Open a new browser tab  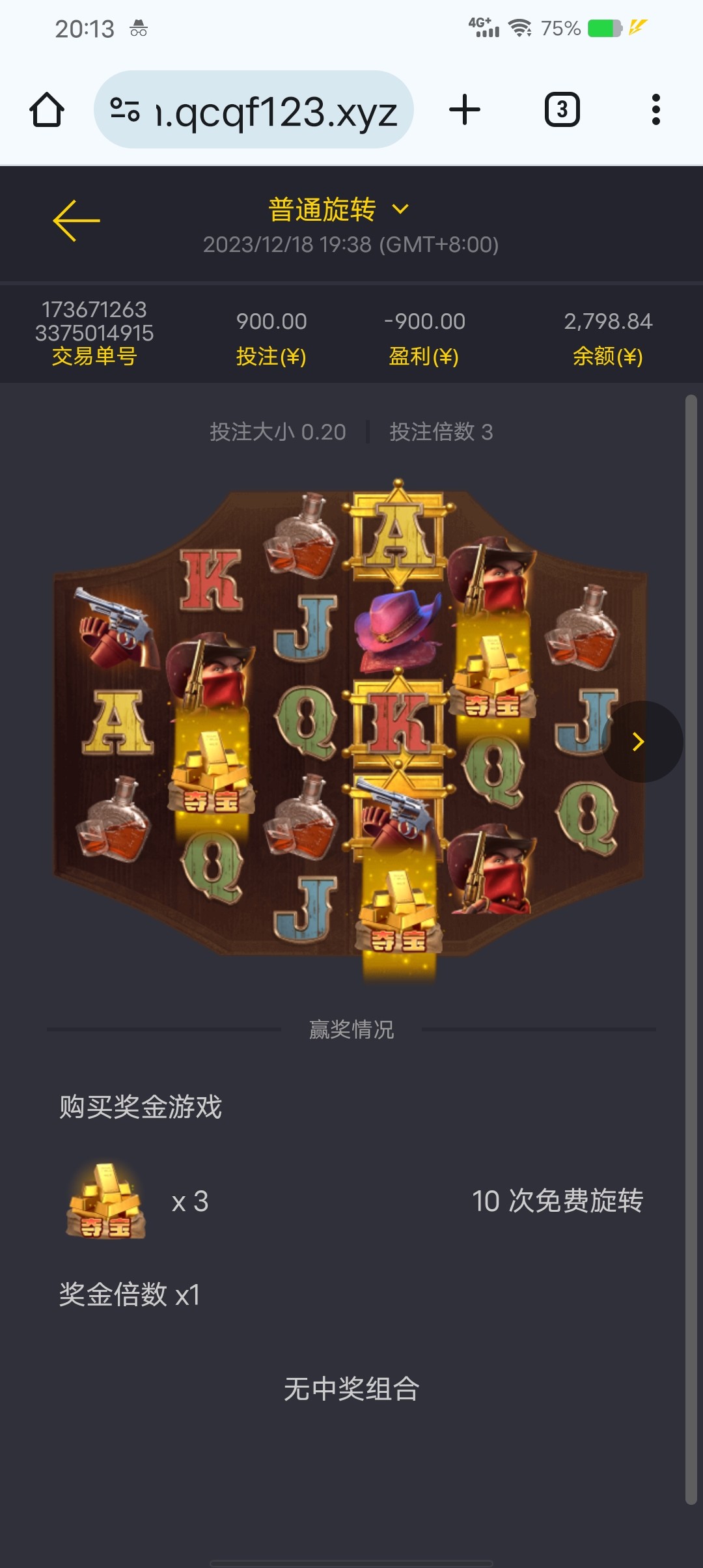click(x=465, y=109)
